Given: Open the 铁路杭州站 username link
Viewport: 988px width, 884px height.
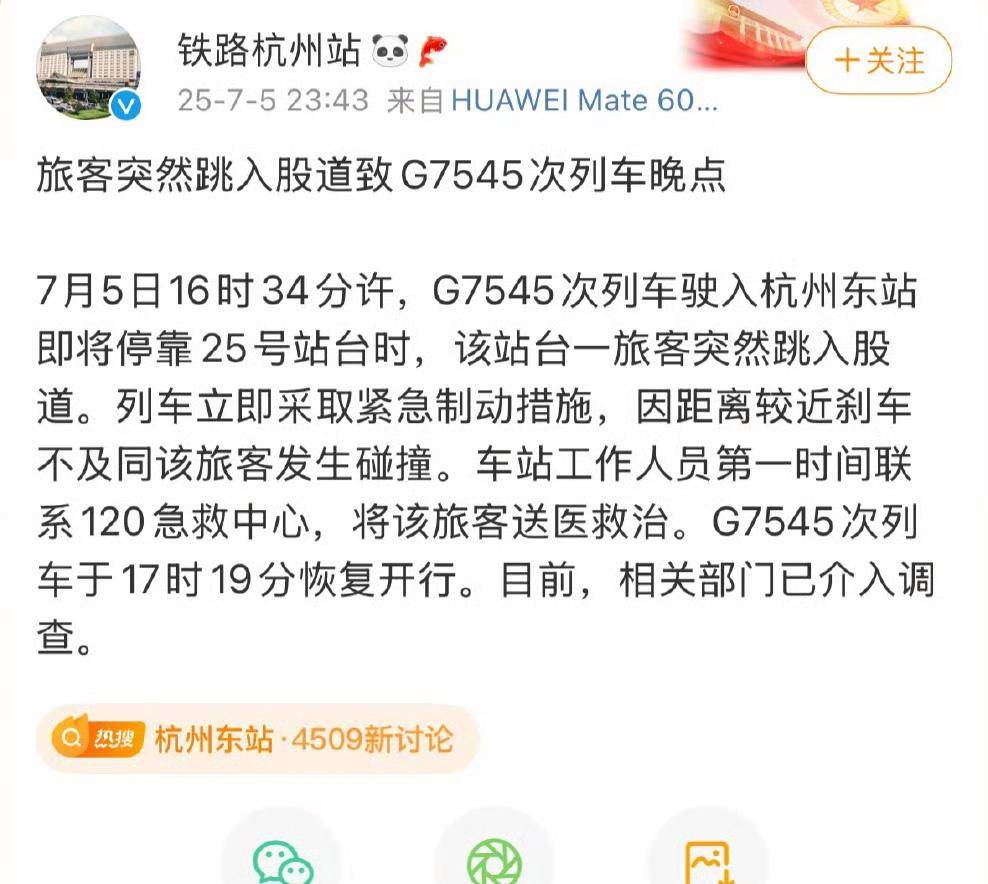Looking at the screenshot, I should [268, 50].
